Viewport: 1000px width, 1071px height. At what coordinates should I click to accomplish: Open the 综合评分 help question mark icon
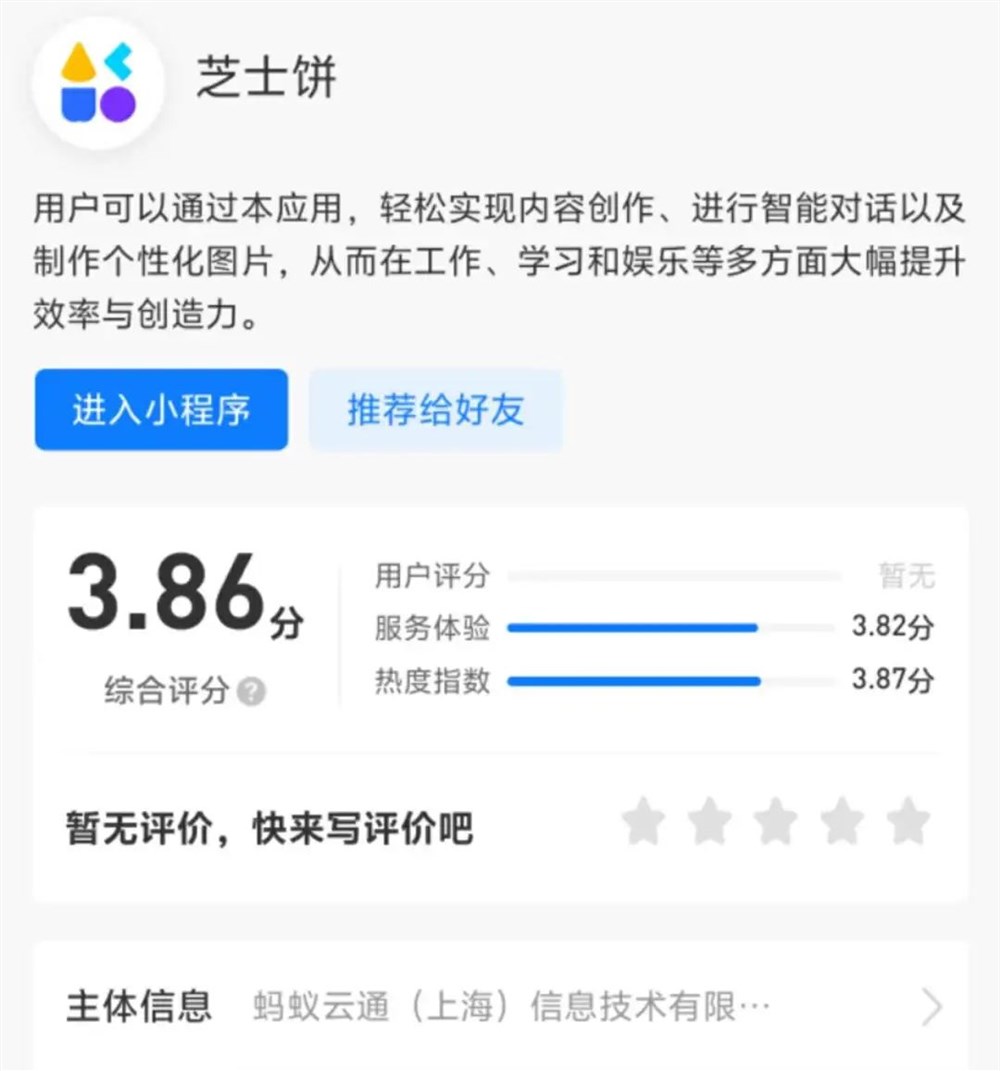pos(250,691)
